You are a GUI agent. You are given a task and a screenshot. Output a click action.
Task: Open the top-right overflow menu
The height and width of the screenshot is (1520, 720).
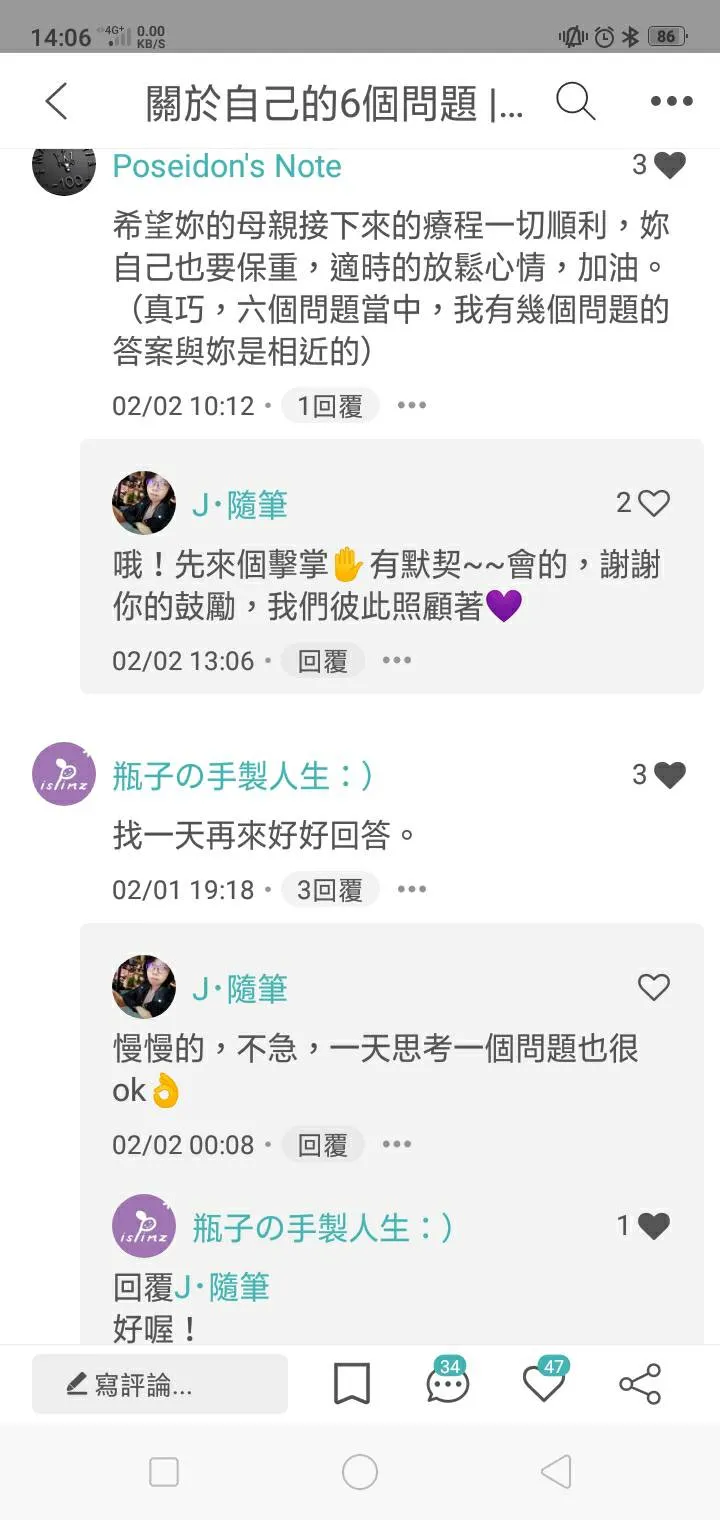[x=670, y=100]
